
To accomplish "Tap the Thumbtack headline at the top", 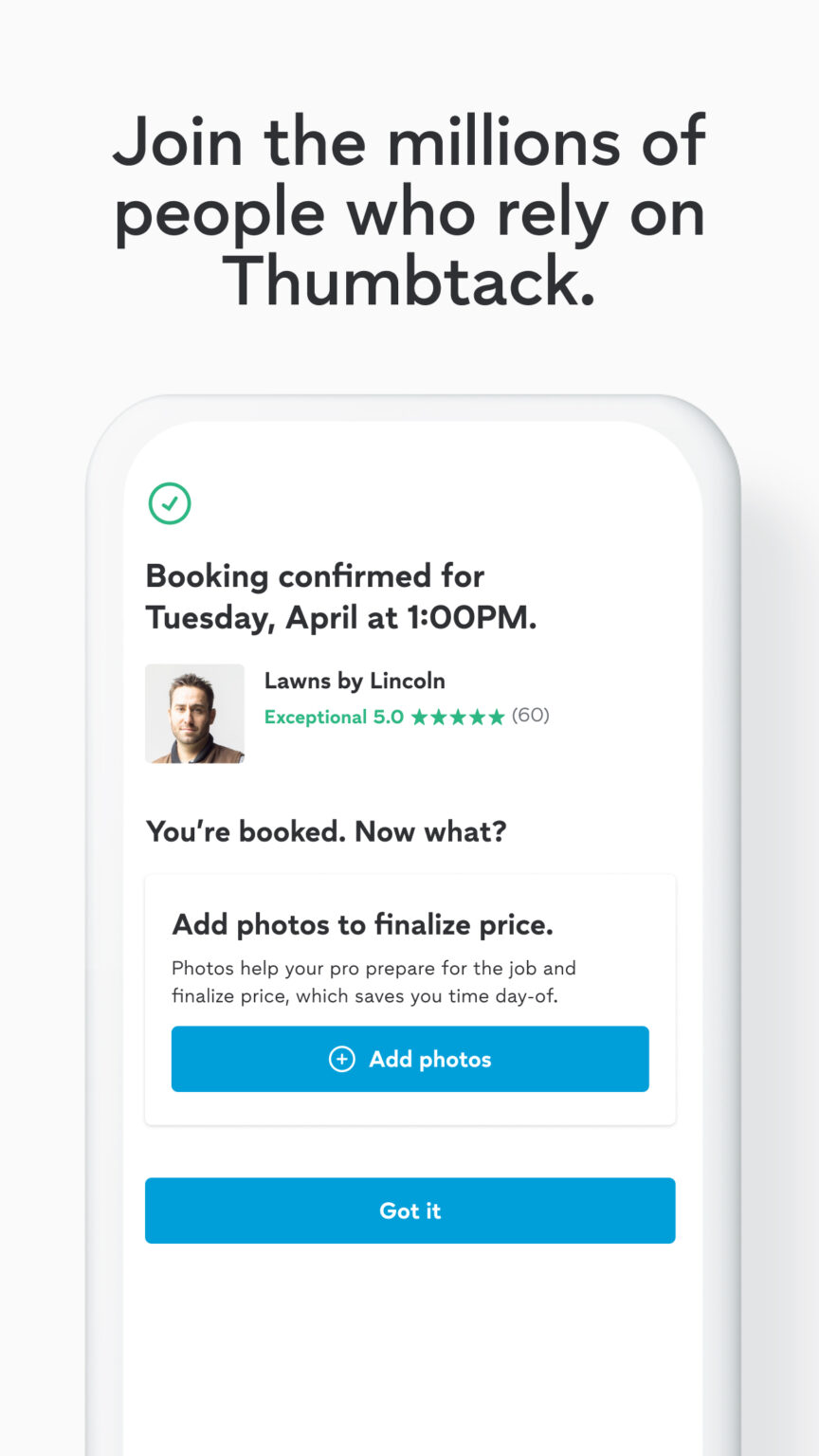I will pyautogui.click(x=409, y=212).
